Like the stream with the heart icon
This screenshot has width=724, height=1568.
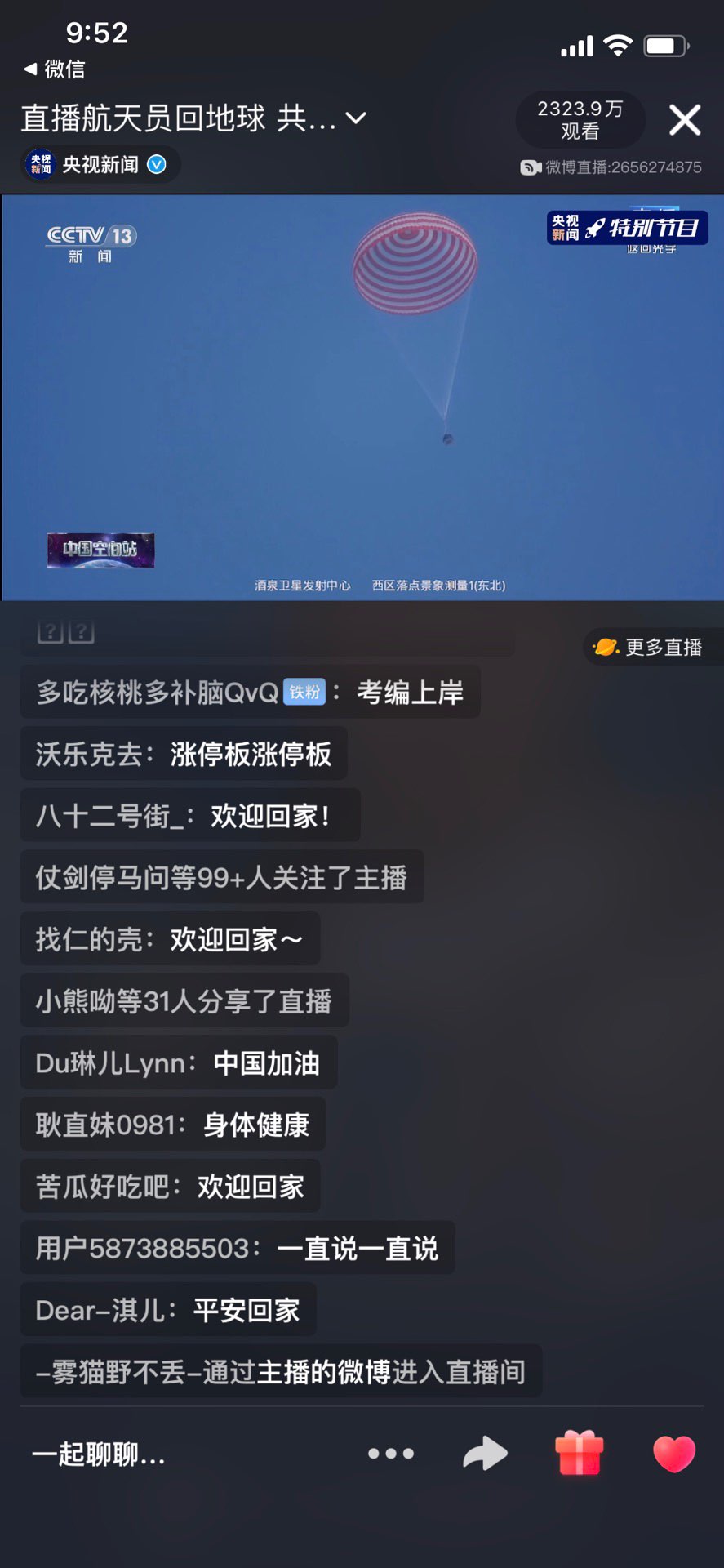pyautogui.click(x=673, y=1454)
